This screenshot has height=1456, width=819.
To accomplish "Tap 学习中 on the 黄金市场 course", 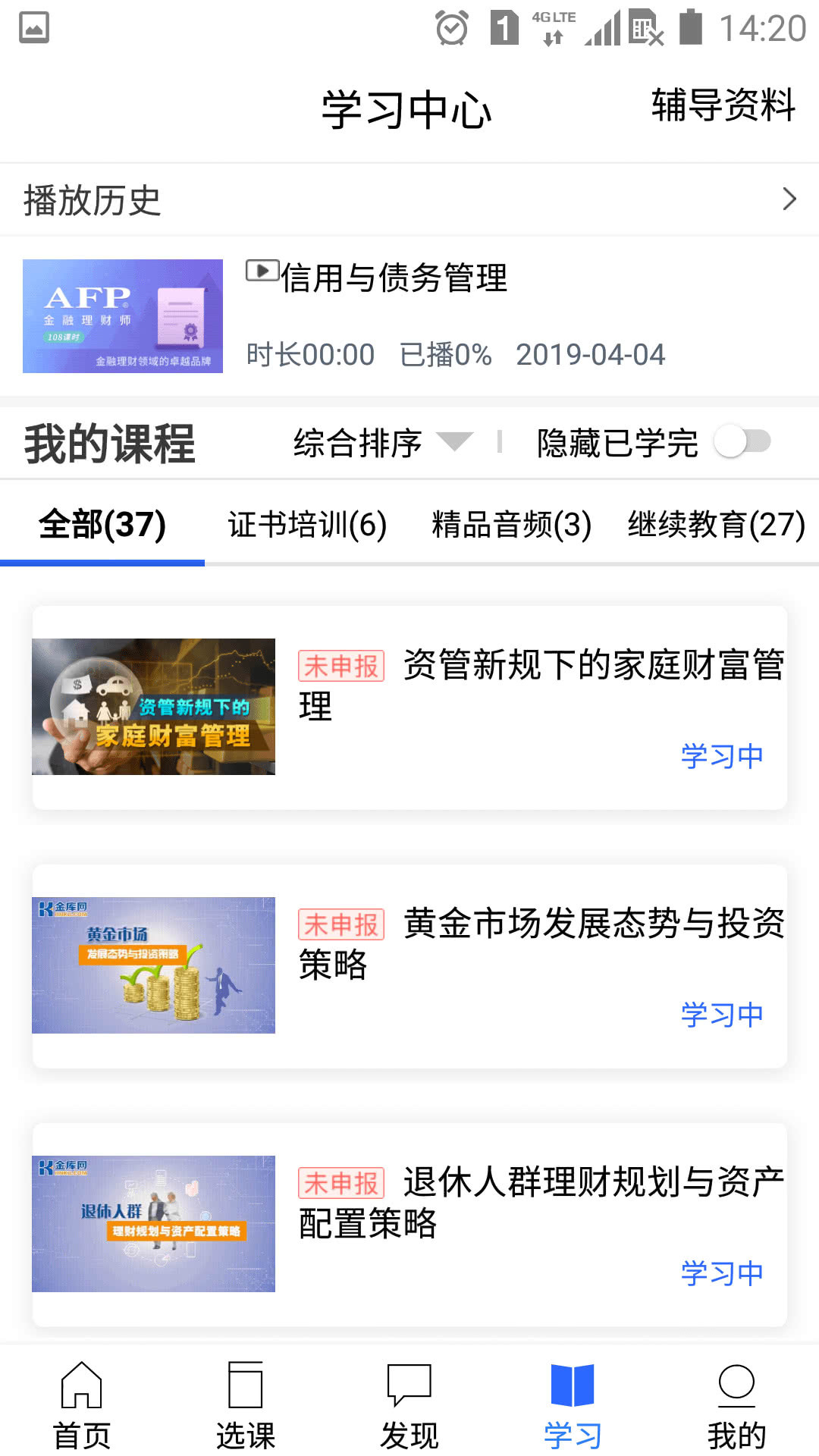I will pos(720,1014).
